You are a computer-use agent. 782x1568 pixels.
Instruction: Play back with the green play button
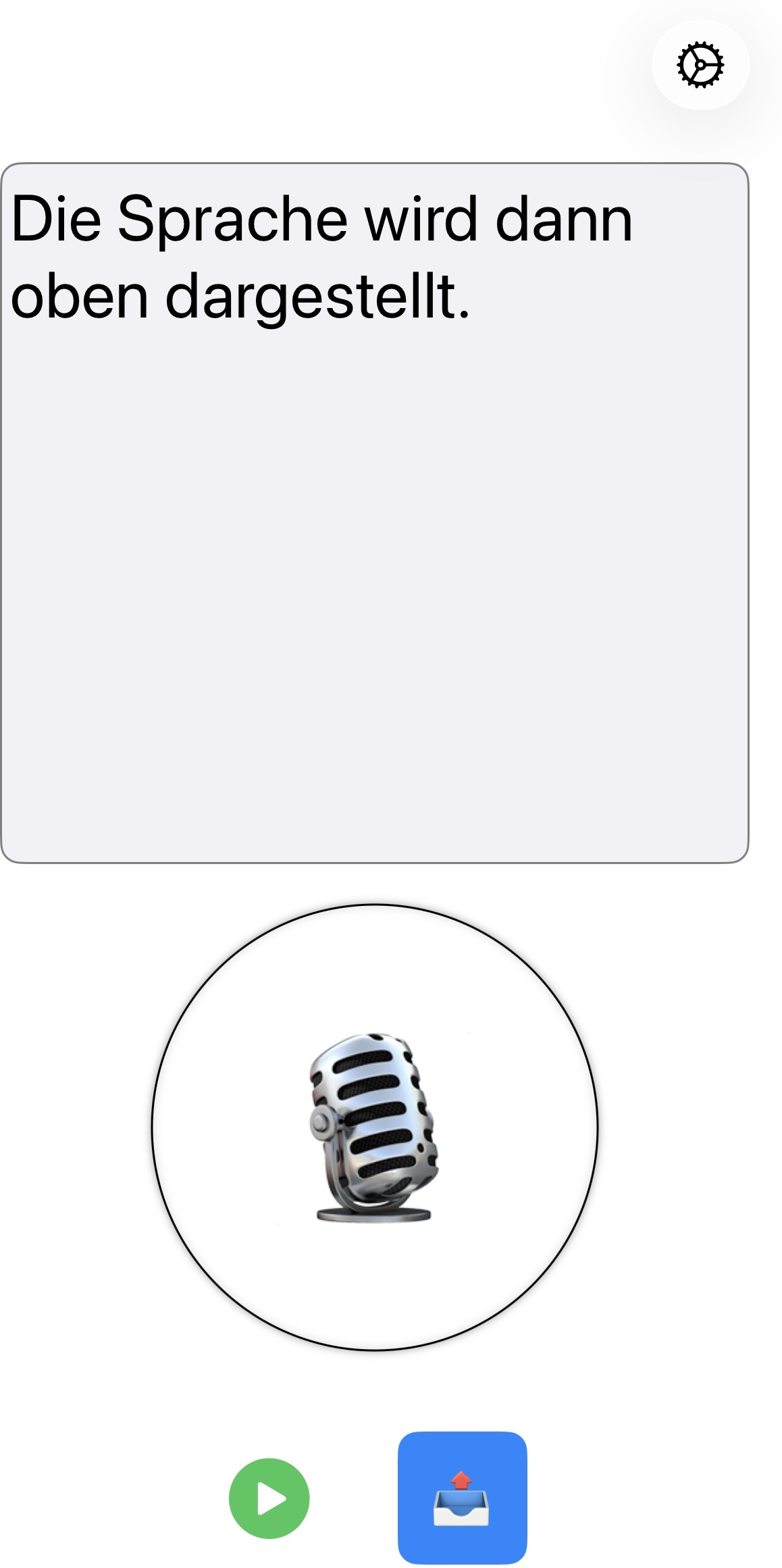click(x=269, y=1498)
